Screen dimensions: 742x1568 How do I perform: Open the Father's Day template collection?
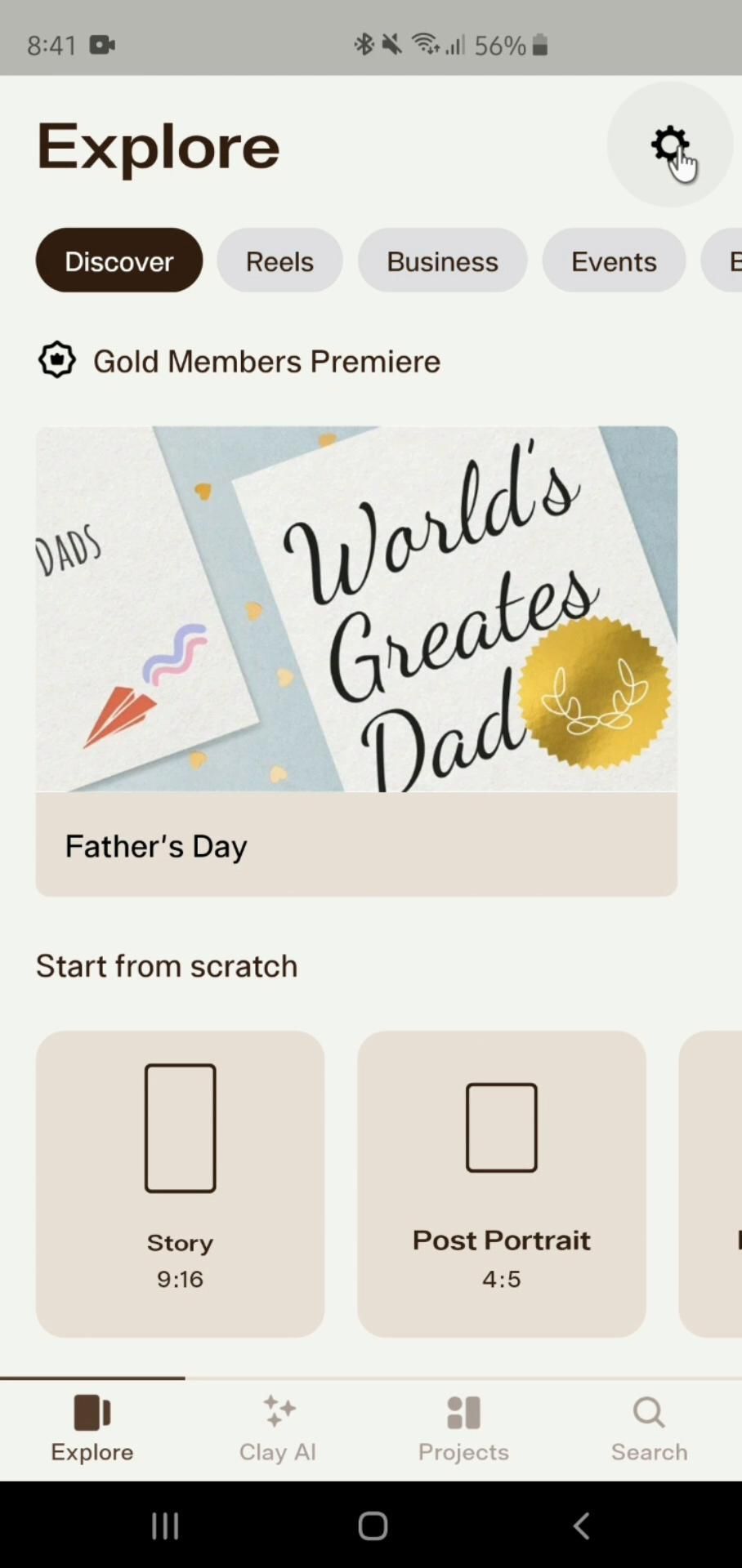356,660
